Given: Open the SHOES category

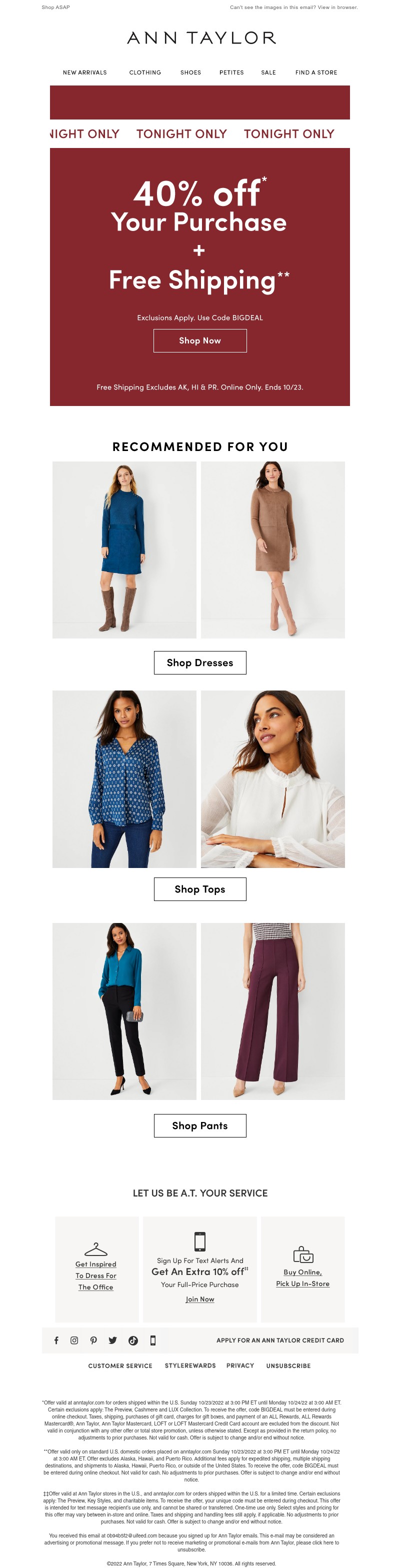Looking at the screenshot, I should click(x=190, y=72).
